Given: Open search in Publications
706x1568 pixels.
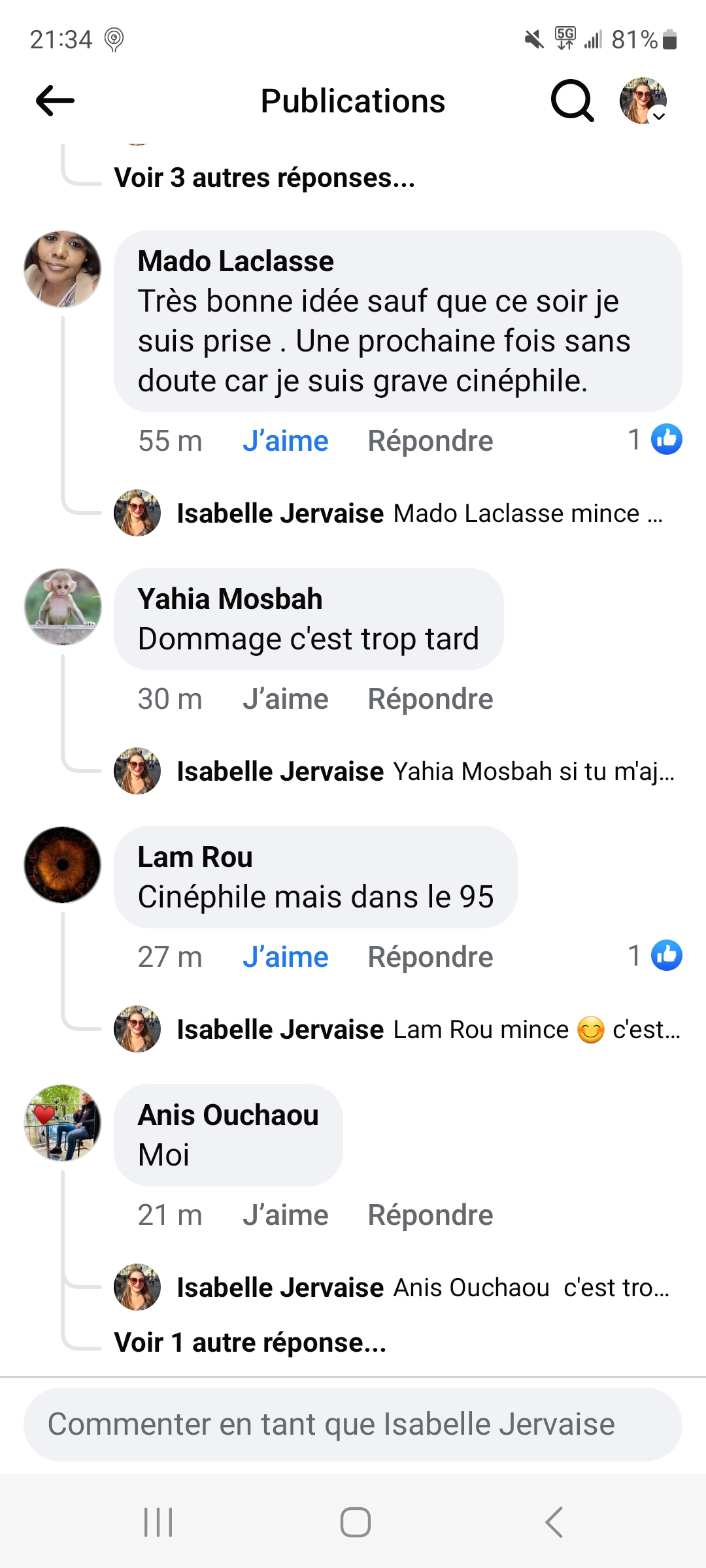Looking at the screenshot, I should 572,101.
